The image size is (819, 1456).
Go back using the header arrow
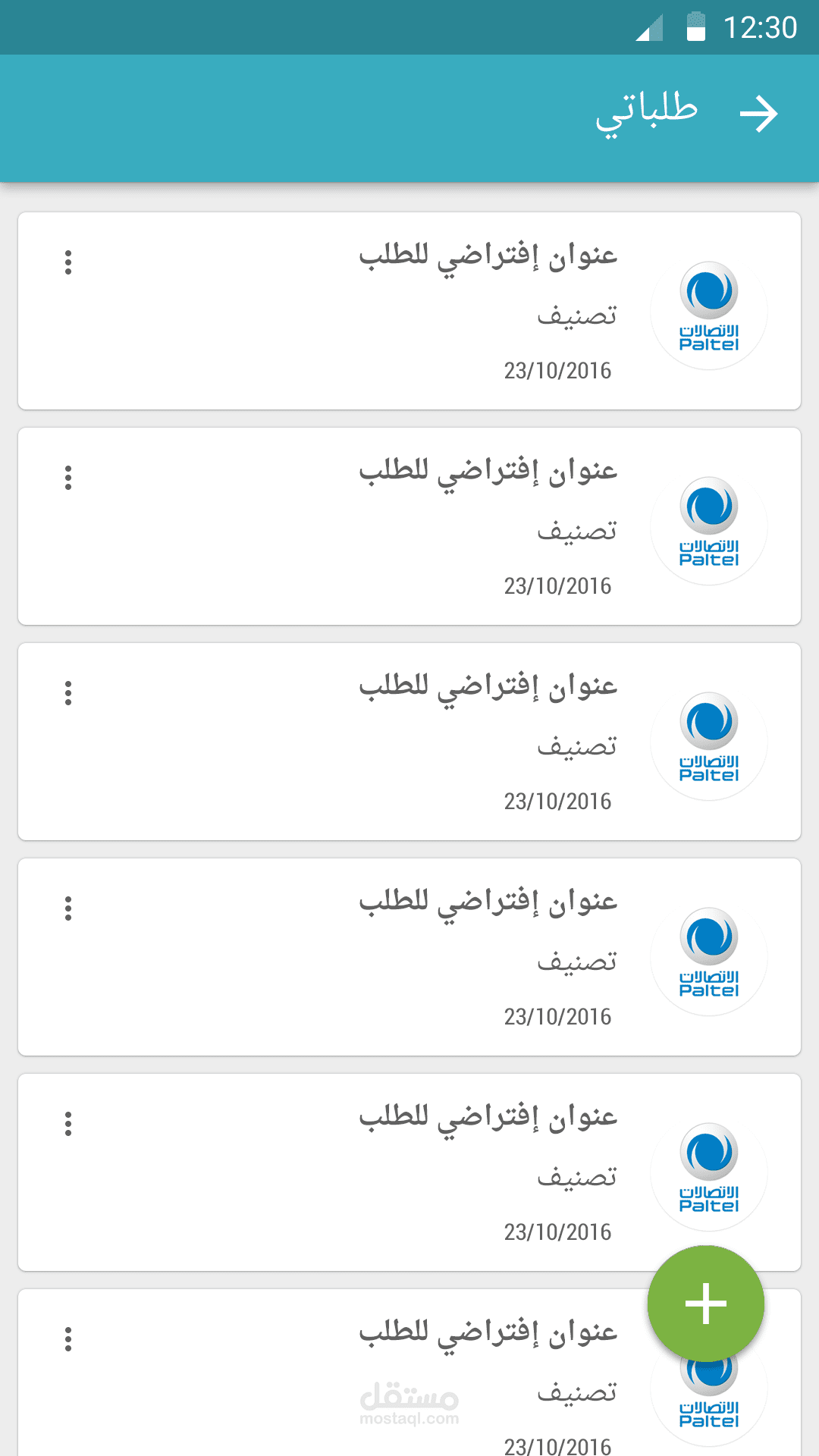(759, 115)
